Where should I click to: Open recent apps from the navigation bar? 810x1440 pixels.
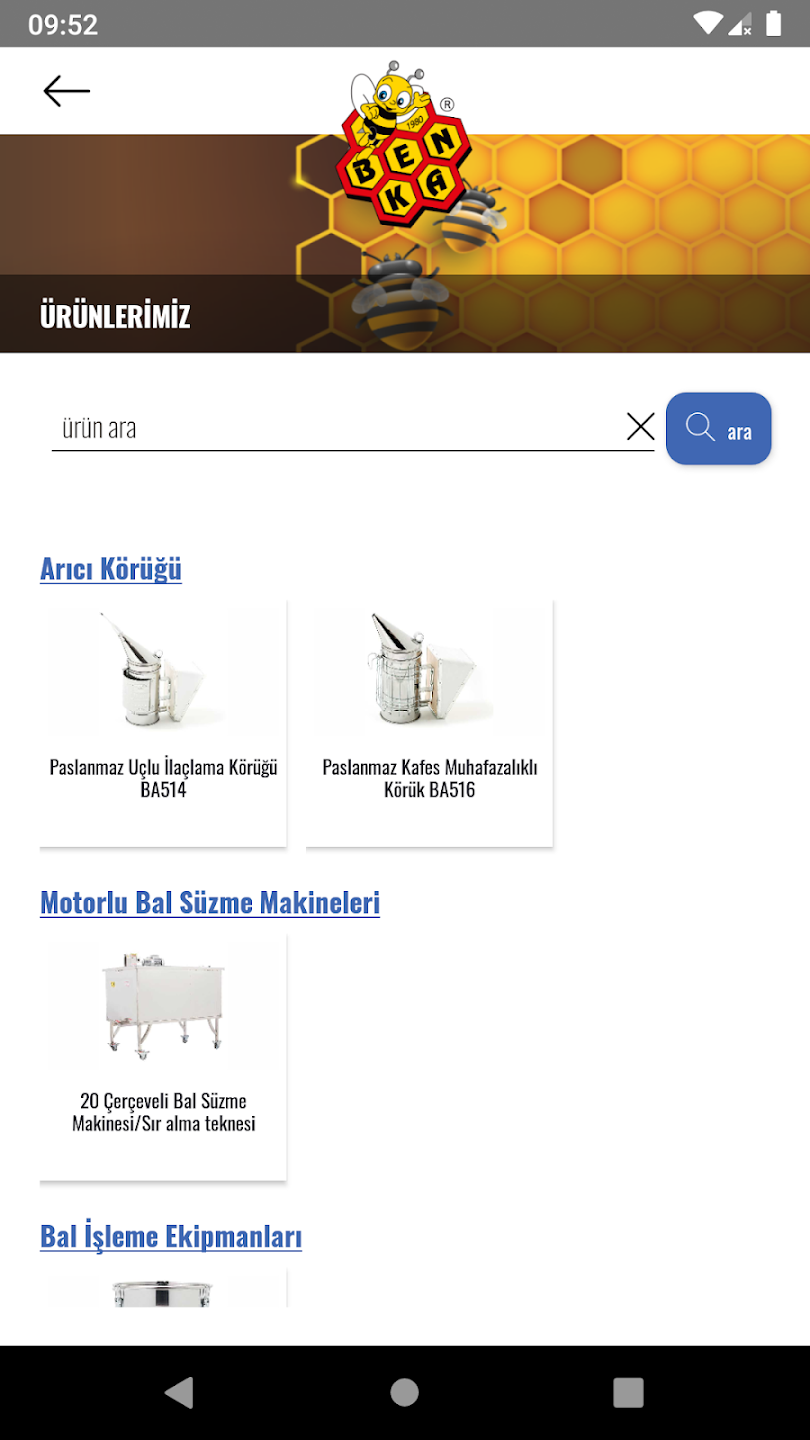coord(628,1392)
